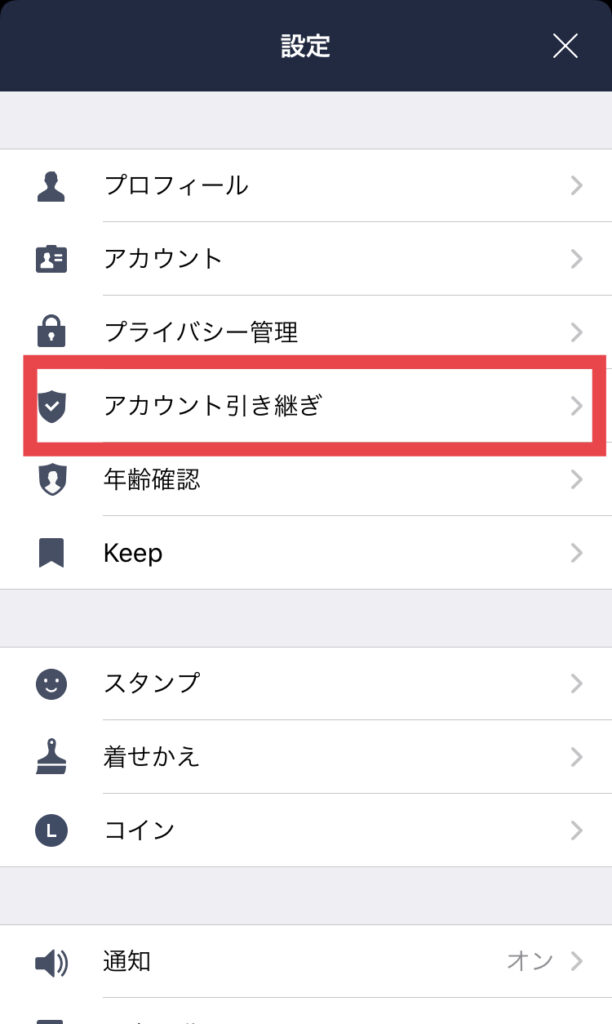Select アカウント引き継ぎ

(306, 406)
